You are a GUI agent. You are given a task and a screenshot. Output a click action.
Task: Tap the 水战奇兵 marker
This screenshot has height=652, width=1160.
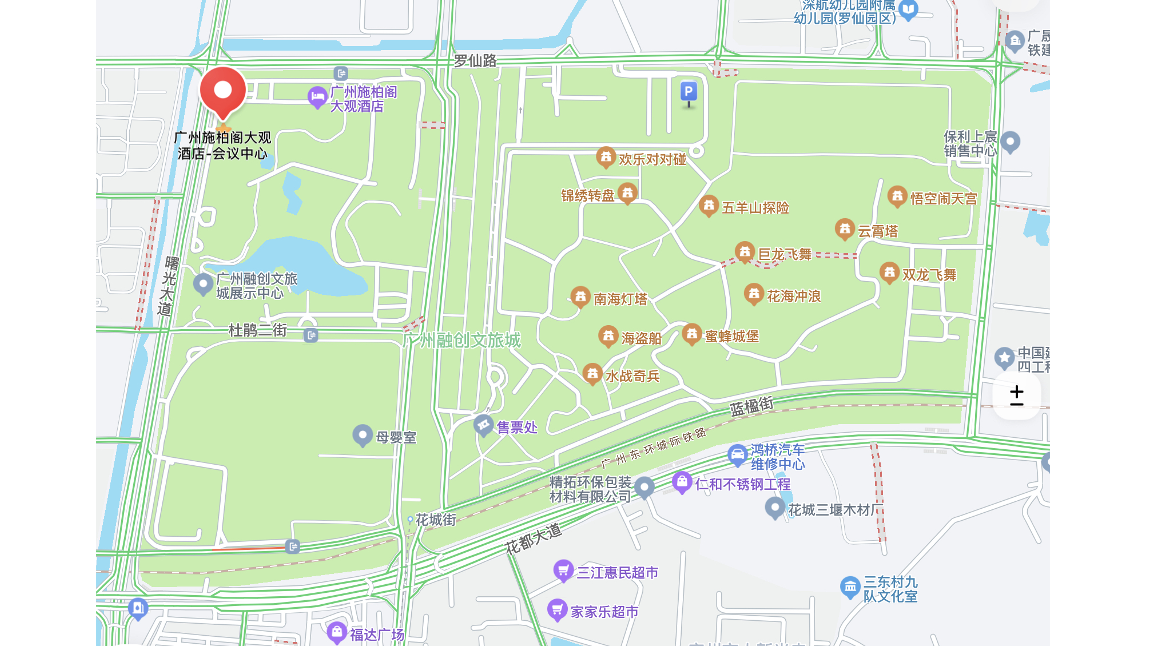[x=593, y=375]
